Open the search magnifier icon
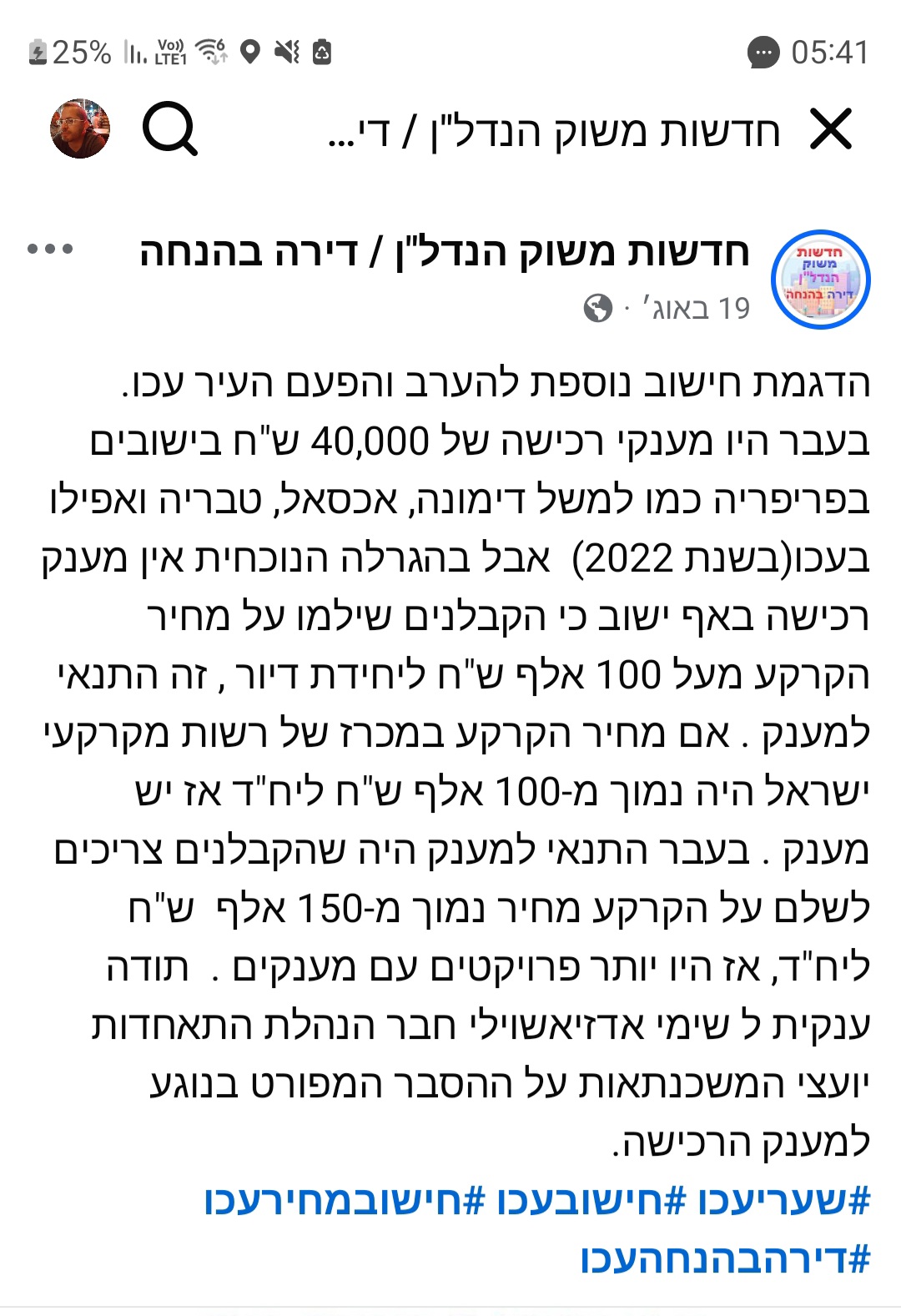The width and height of the screenshot is (901, 1316). coord(169,130)
